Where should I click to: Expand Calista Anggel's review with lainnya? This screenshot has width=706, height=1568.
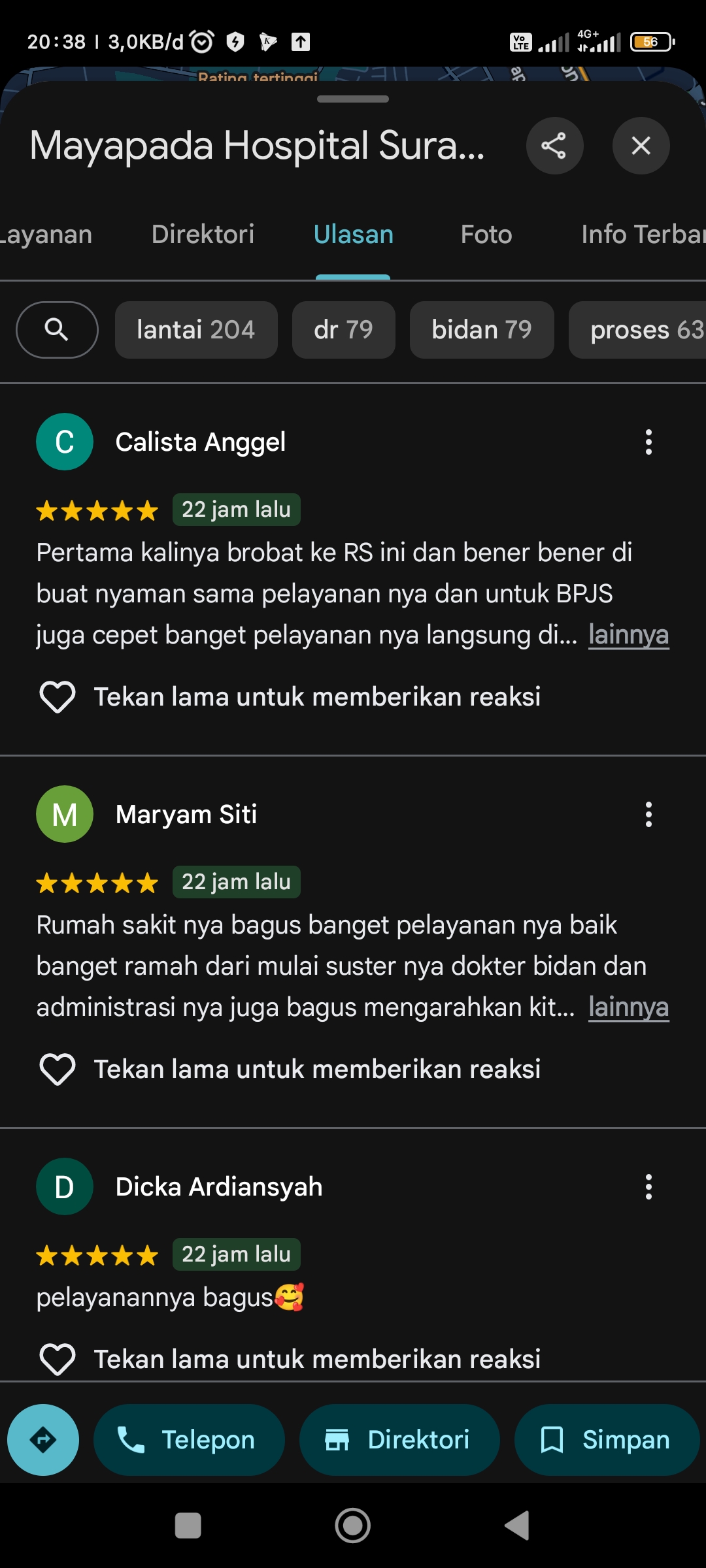[628, 635]
